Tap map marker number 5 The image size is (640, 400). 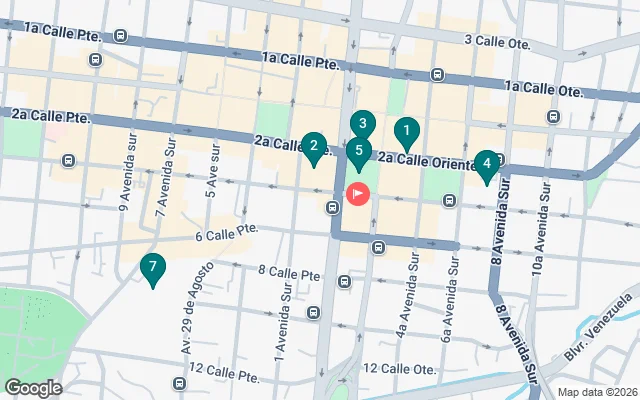[358, 152]
